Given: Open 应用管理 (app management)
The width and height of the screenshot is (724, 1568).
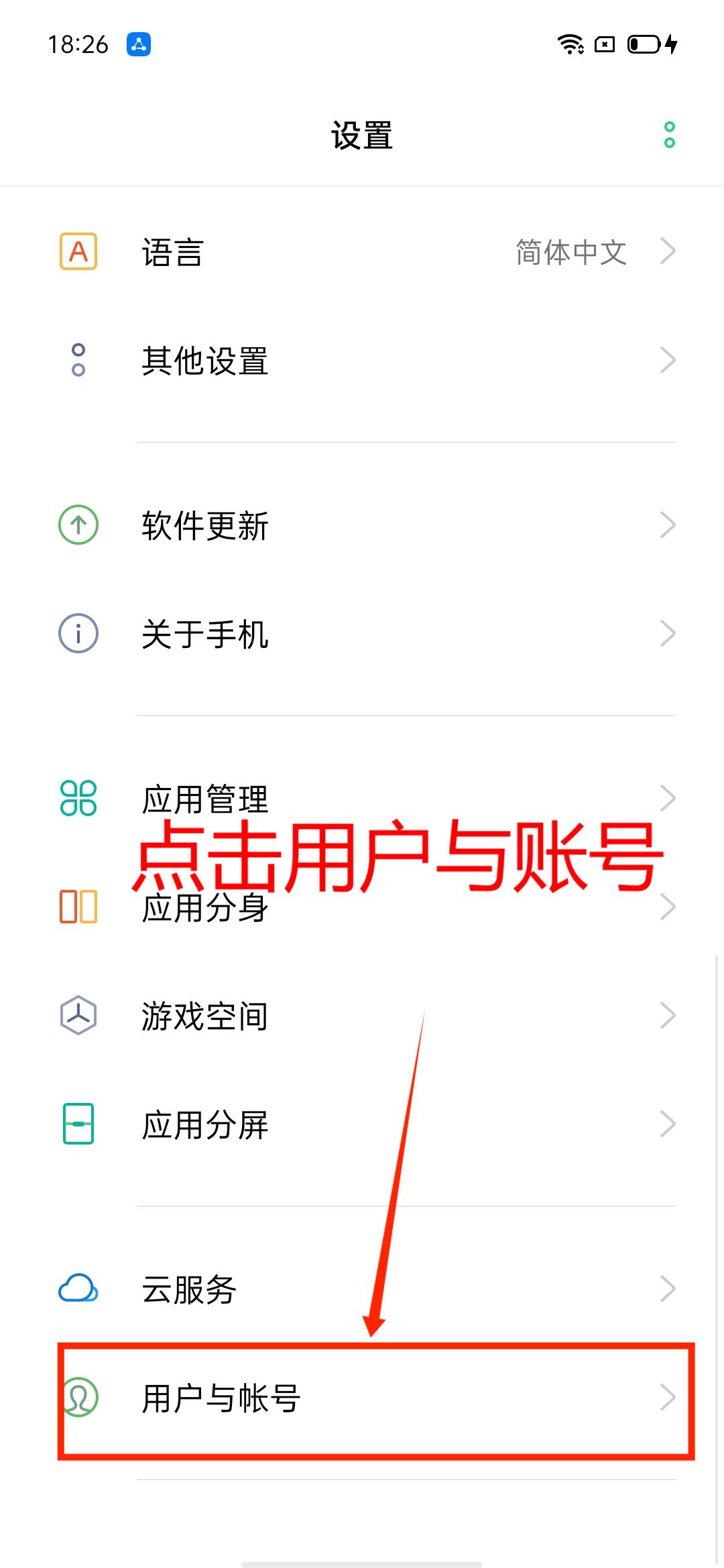Looking at the screenshot, I should [x=362, y=797].
